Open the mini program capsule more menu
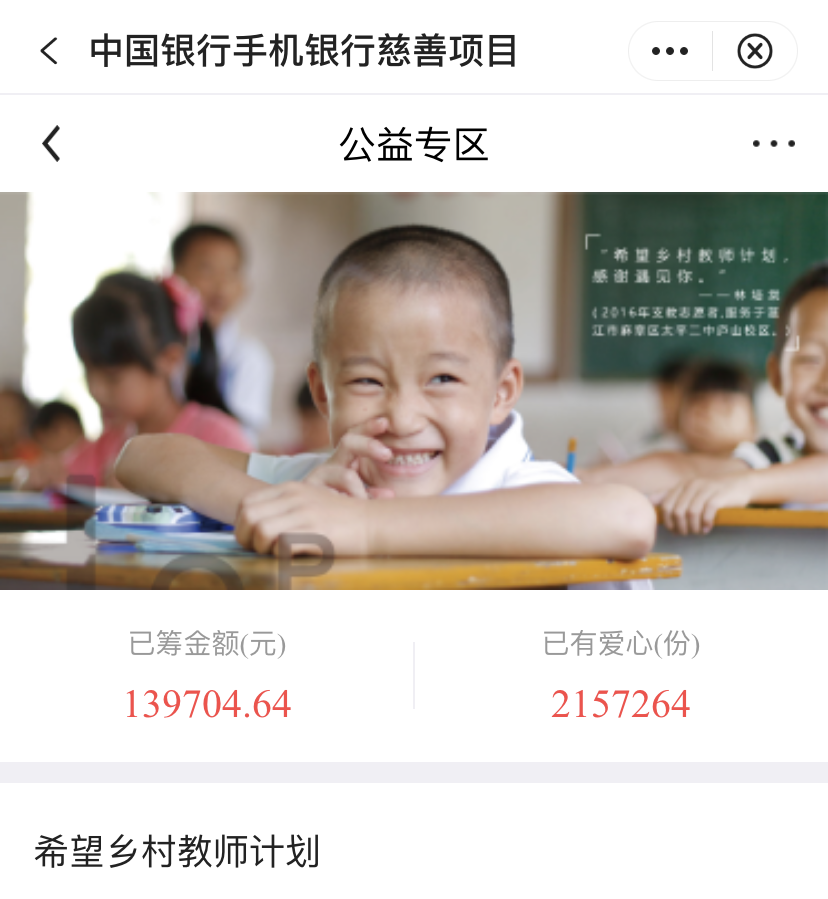Viewport: 828px width, 899px height. pyautogui.click(x=669, y=51)
